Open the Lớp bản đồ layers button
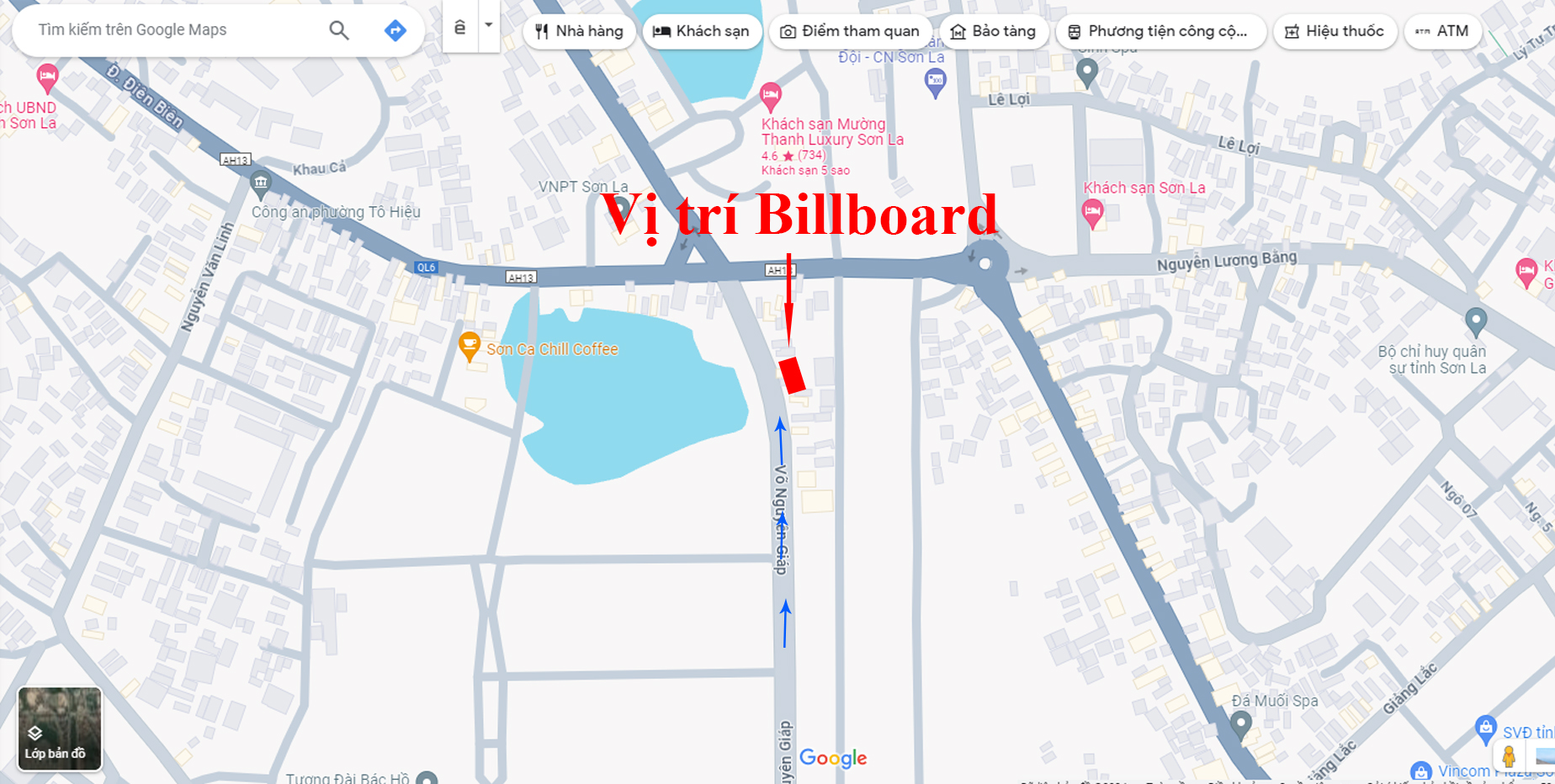Image resolution: width=1555 pixels, height=784 pixels. [59, 728]
